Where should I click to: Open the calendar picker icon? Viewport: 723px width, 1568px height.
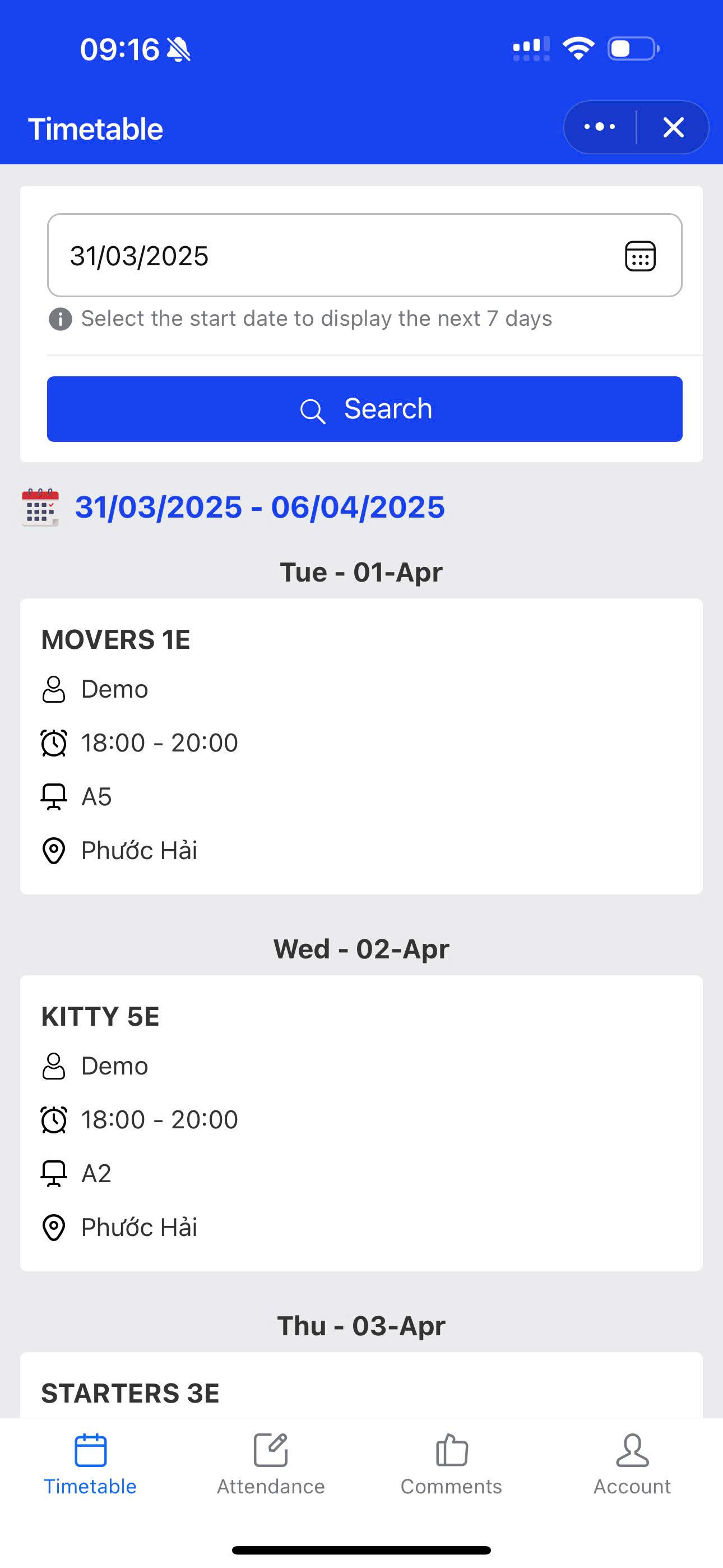point(640,256)
